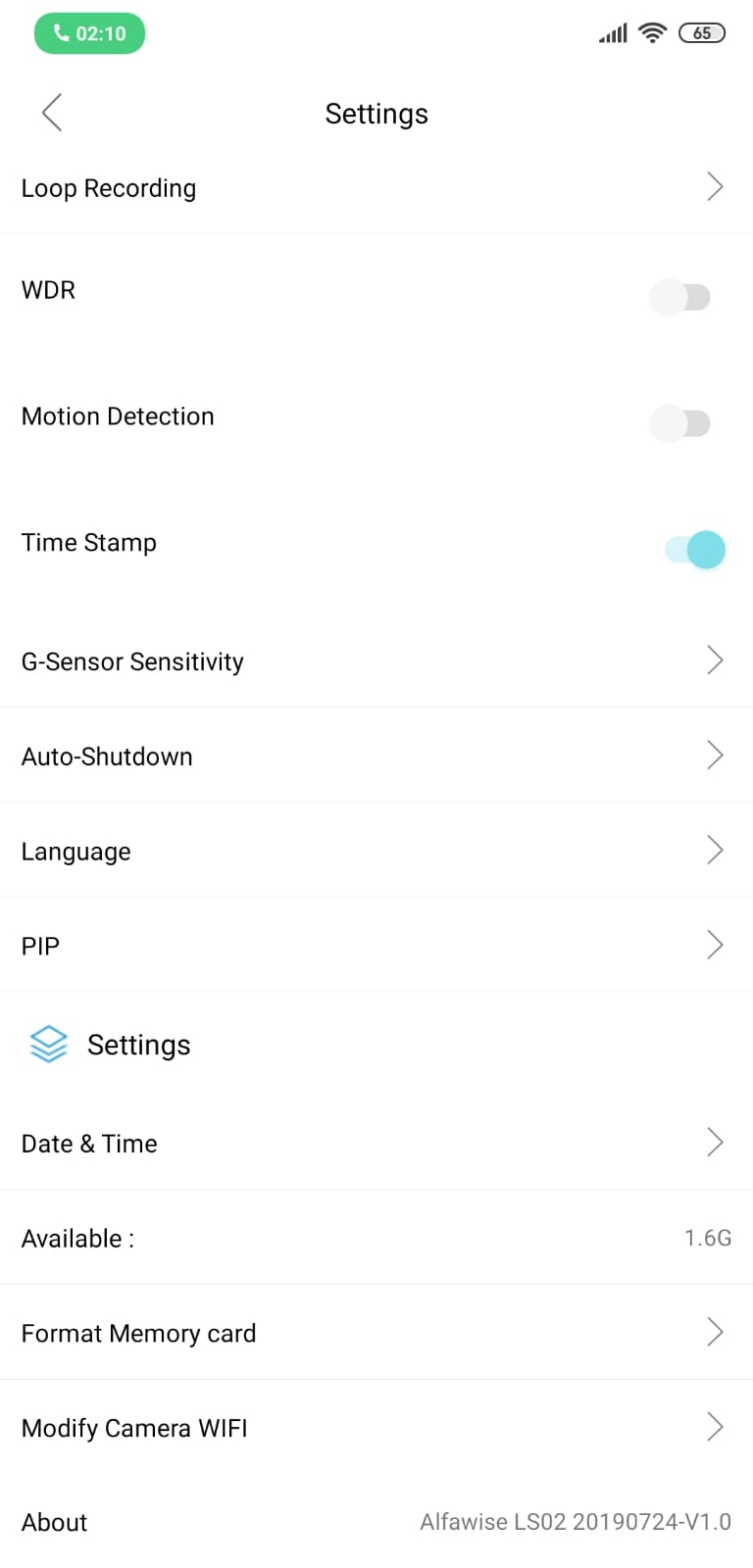
Task: Open Modify Camera WIFI
Action: (376, 1427)
